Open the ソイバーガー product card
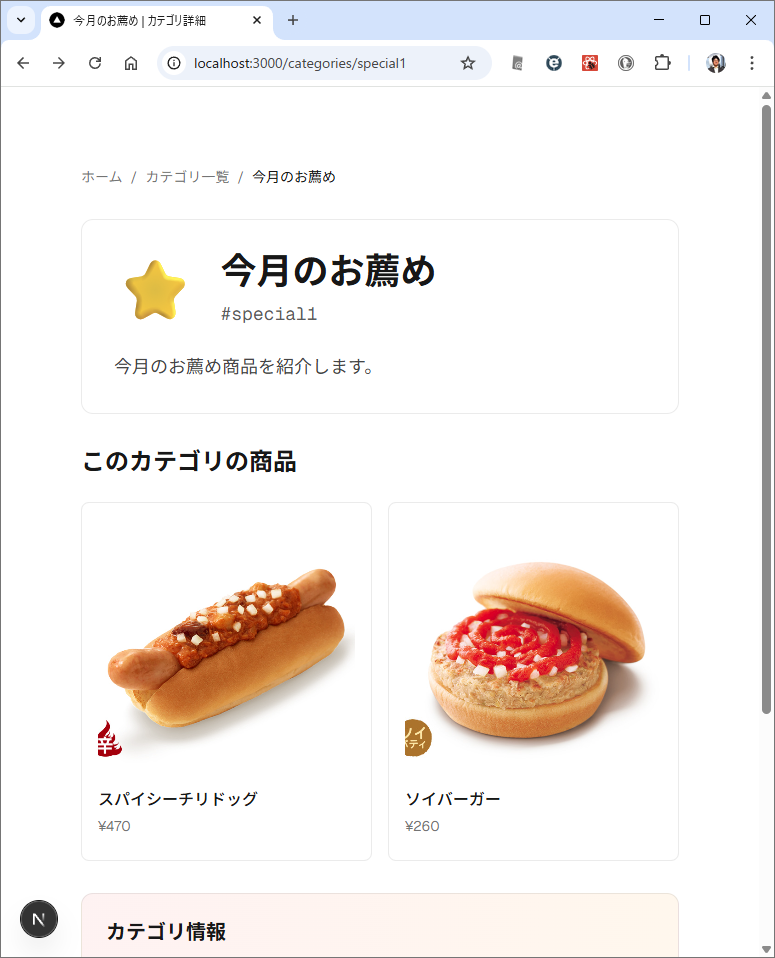The height and width of the screenshot is (958, 775). [533, 680]
